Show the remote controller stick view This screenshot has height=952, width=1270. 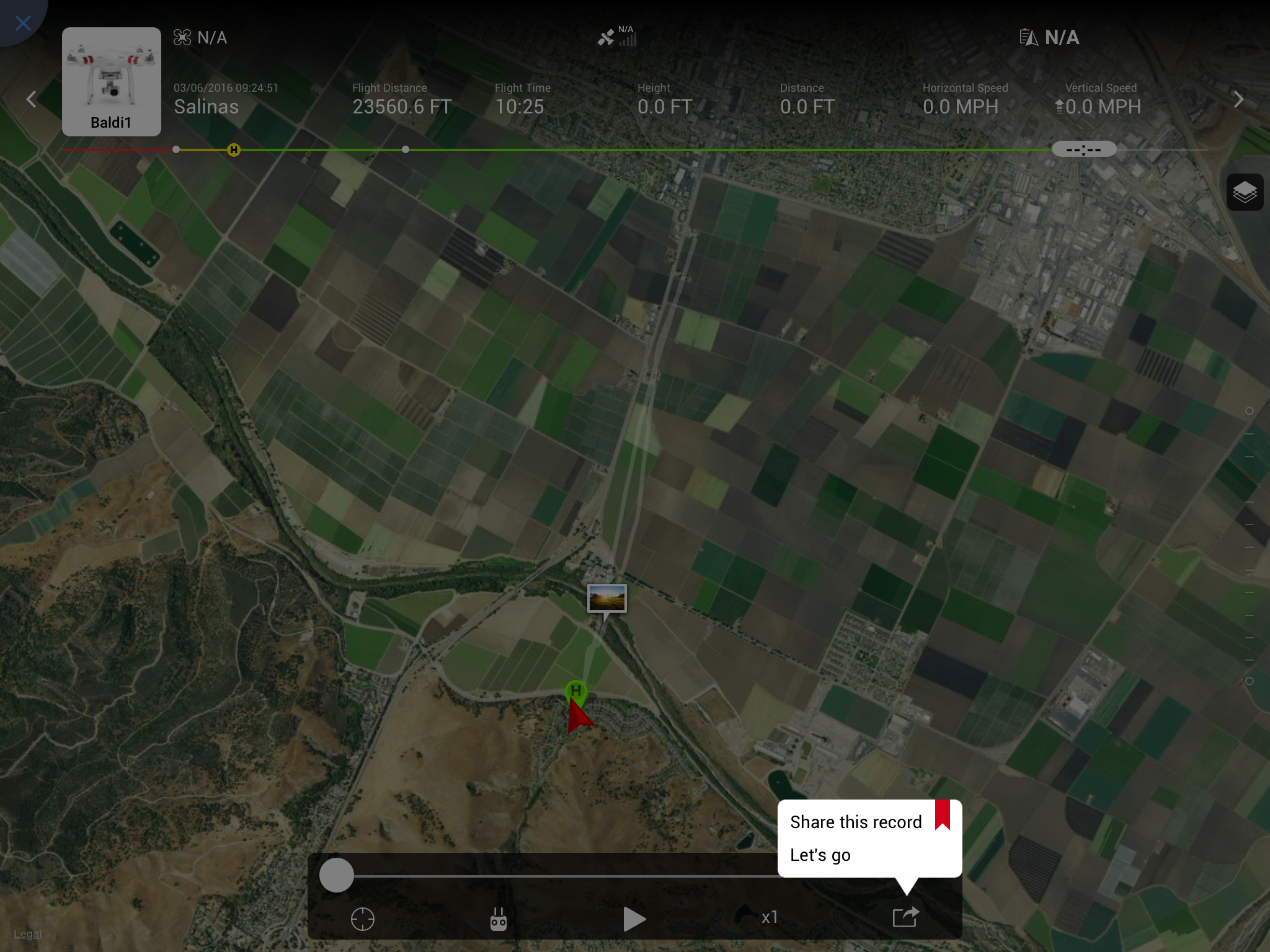pyautogui.click(x=499, y=919)
